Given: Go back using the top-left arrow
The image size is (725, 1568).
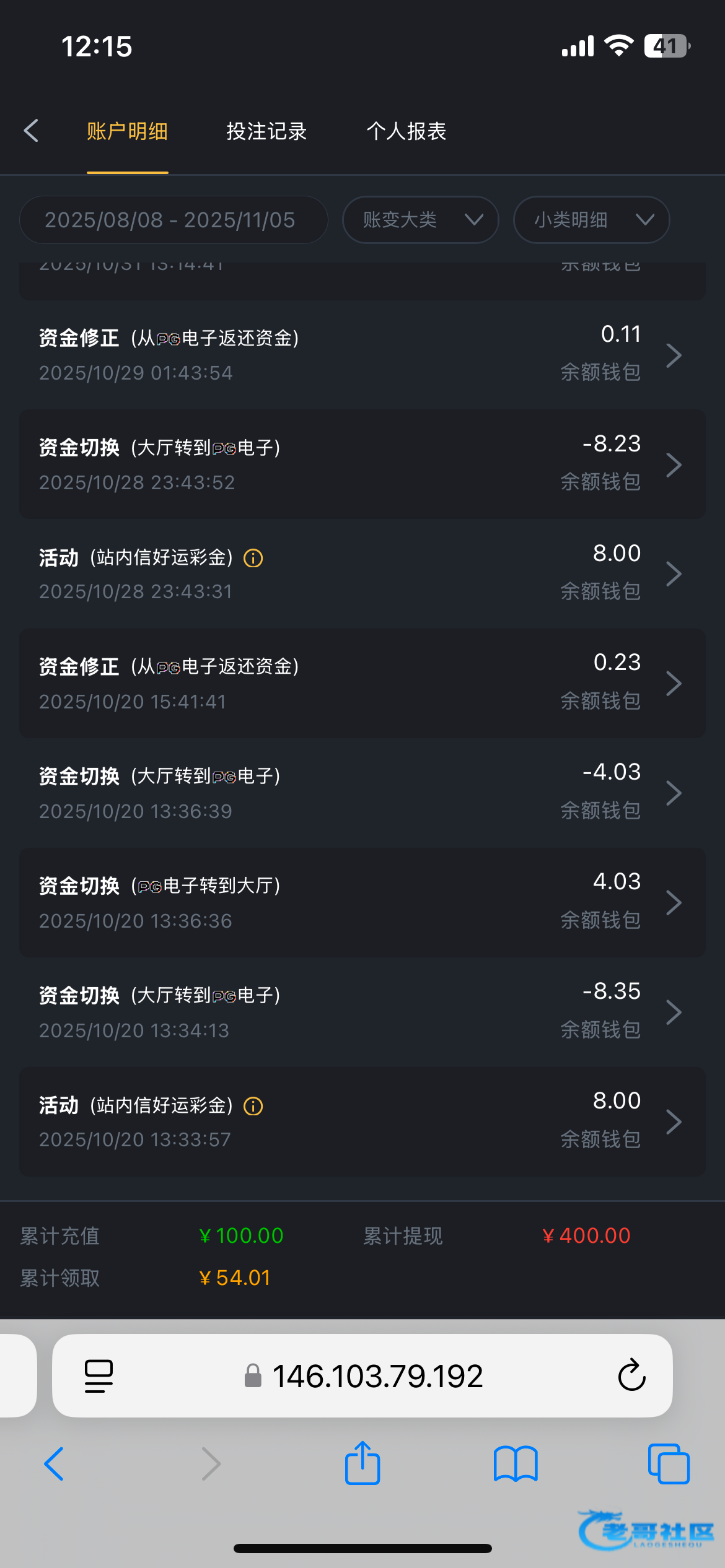Looking at the screenshot, I should pyautogui.click(x=31, y=131).
